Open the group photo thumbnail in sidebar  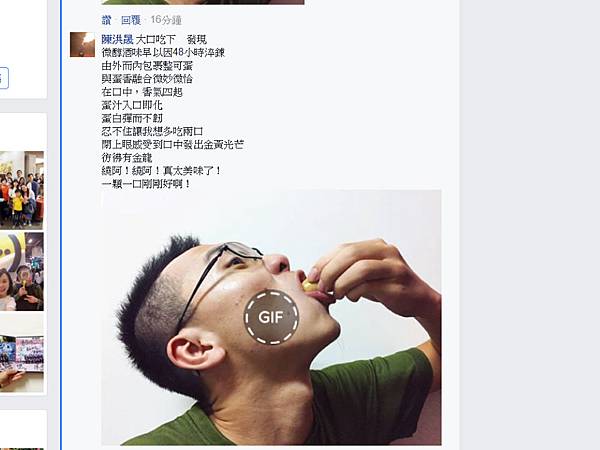(x=21, y=190)
